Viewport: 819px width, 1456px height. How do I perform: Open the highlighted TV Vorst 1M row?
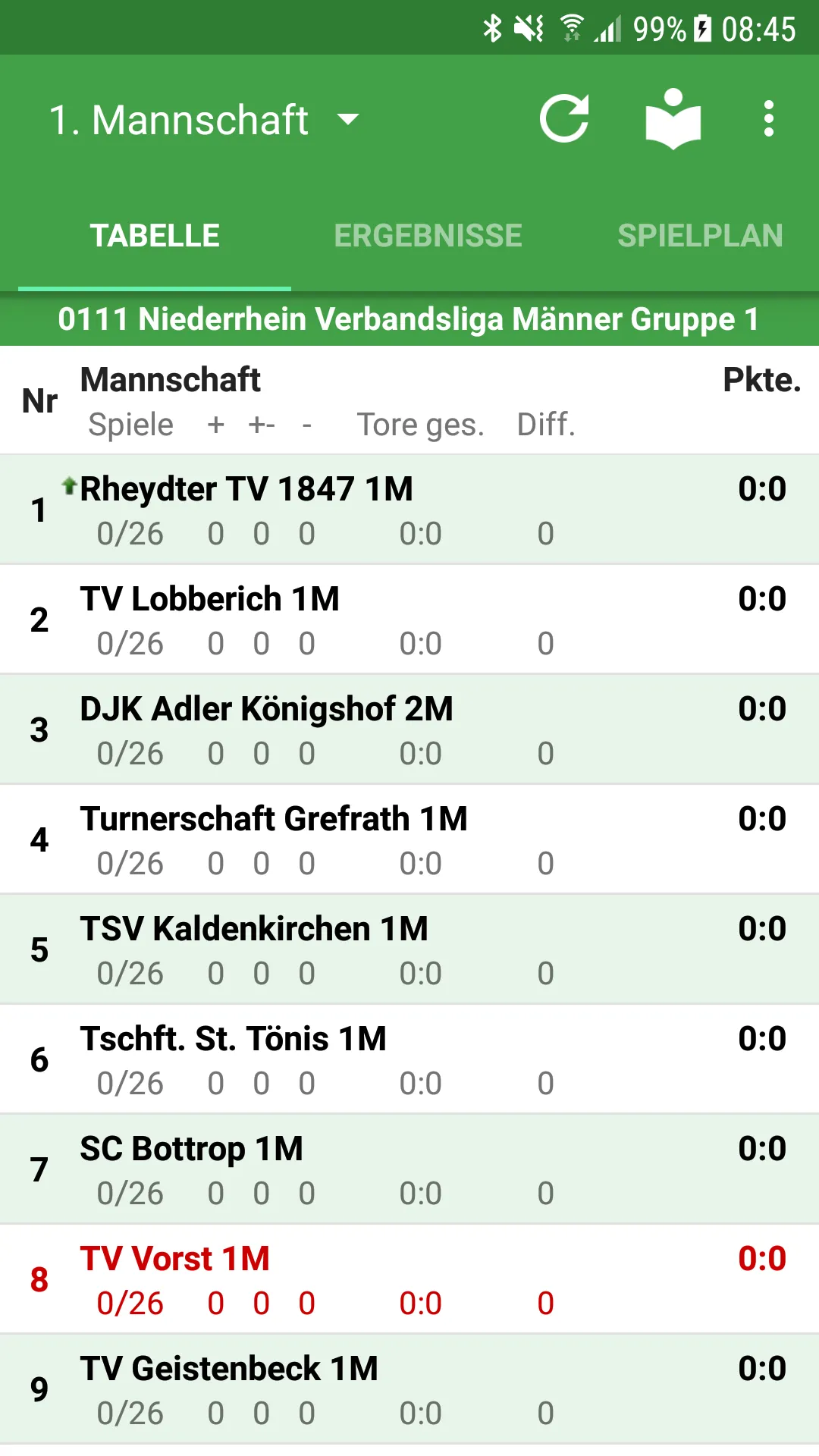click(x=409, y=1279)
